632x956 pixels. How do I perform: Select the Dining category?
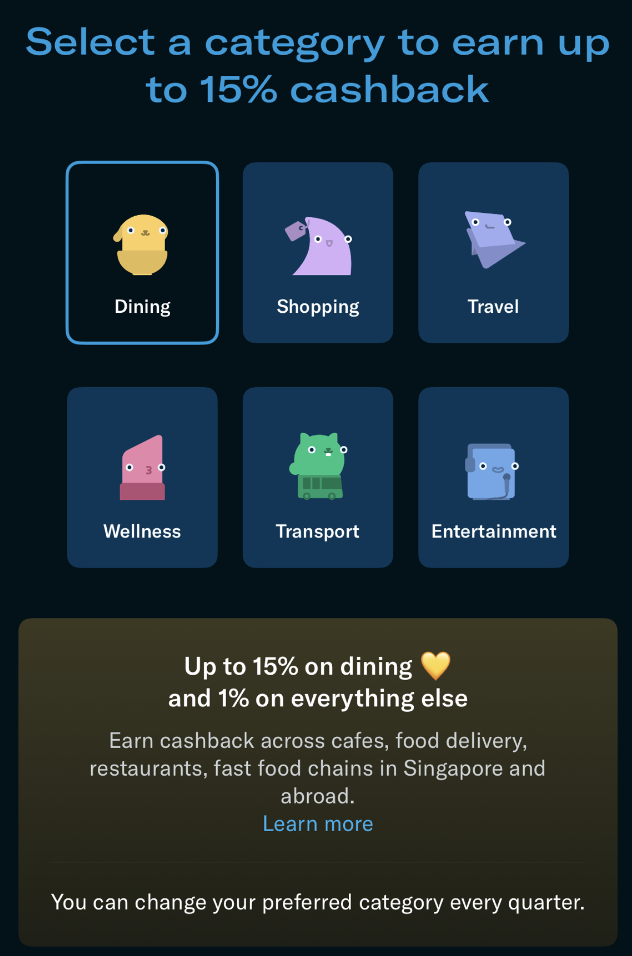point(142,252)
